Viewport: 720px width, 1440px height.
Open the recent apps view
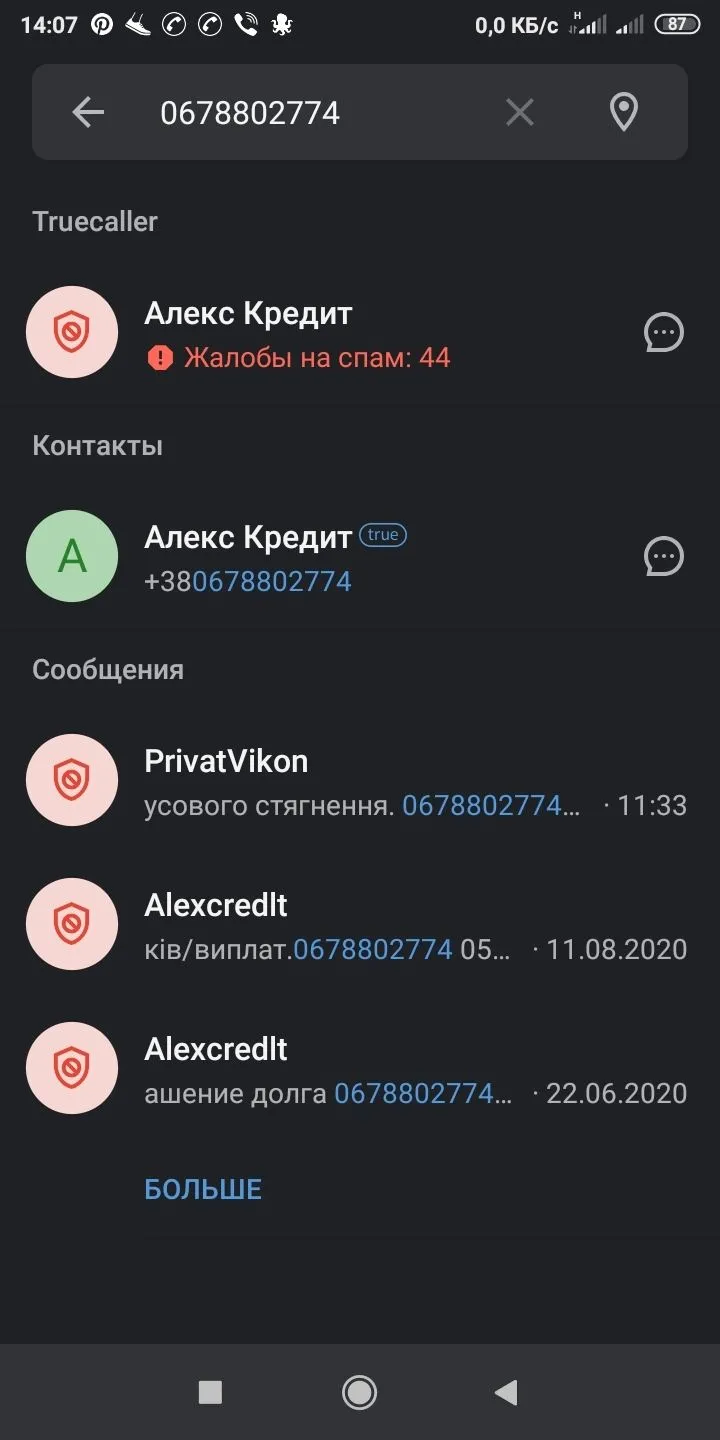pyautogui.click(x=210, y=1392)
